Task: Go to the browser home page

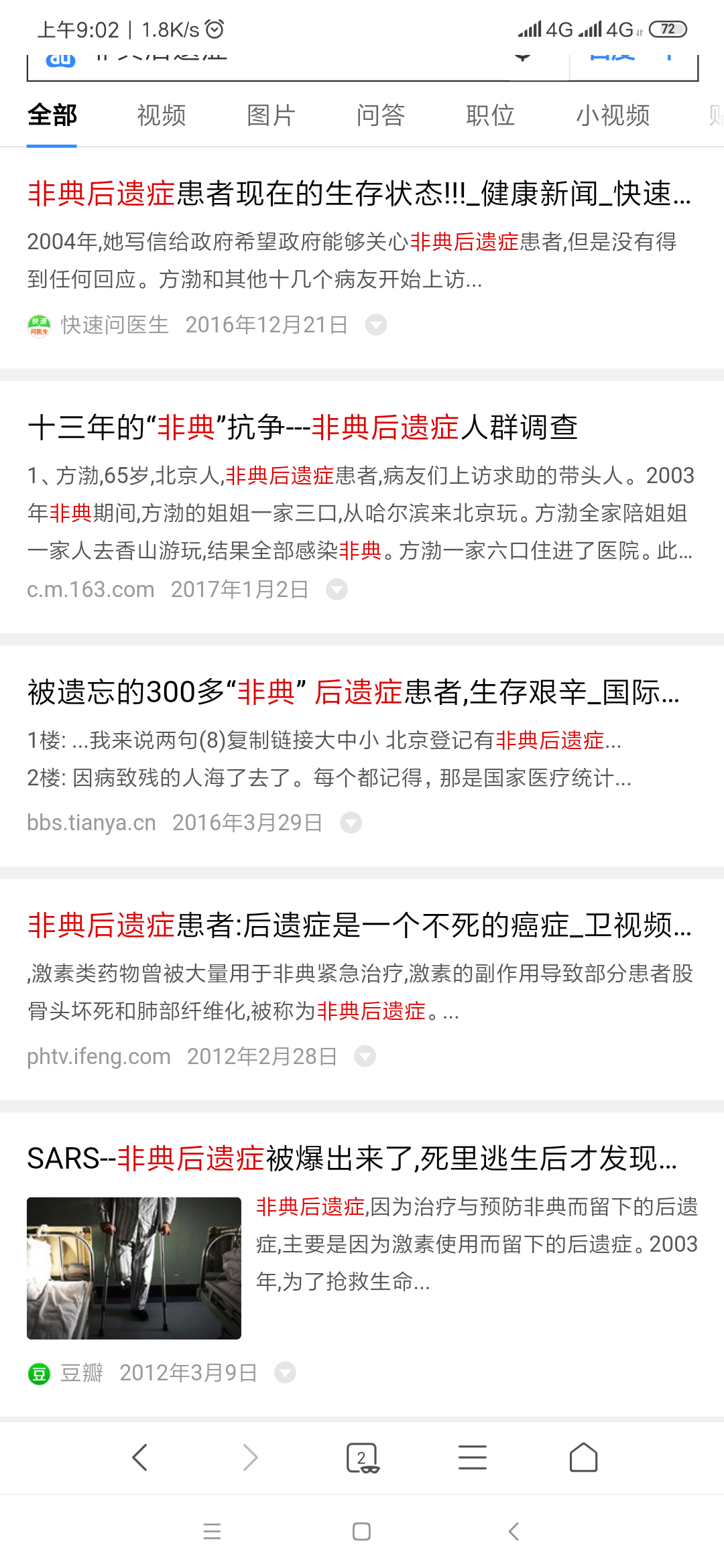Action: tap(583, 1457)
